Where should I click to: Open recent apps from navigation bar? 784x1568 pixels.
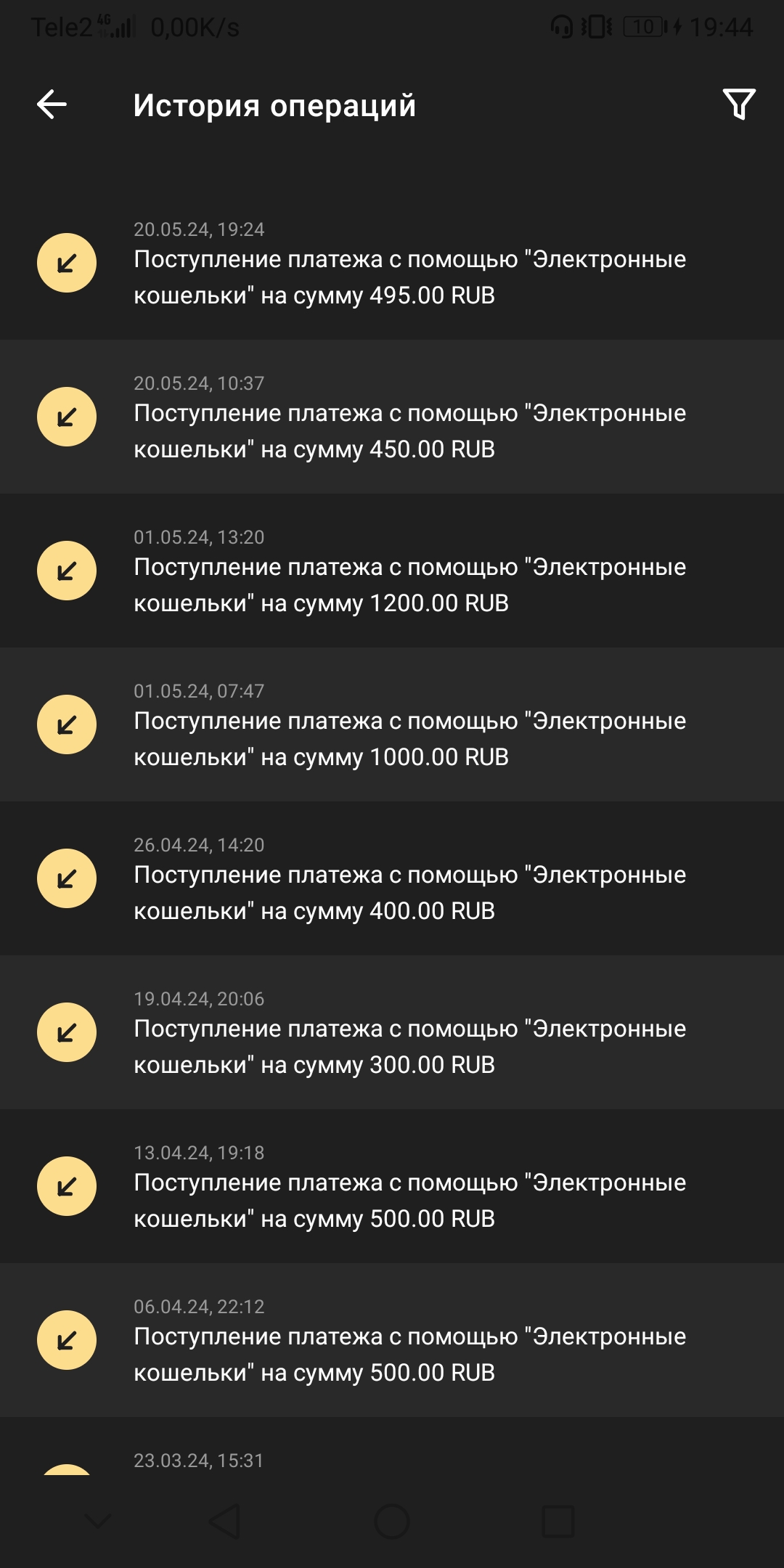pyautogui.click(x=558, y=1522)
